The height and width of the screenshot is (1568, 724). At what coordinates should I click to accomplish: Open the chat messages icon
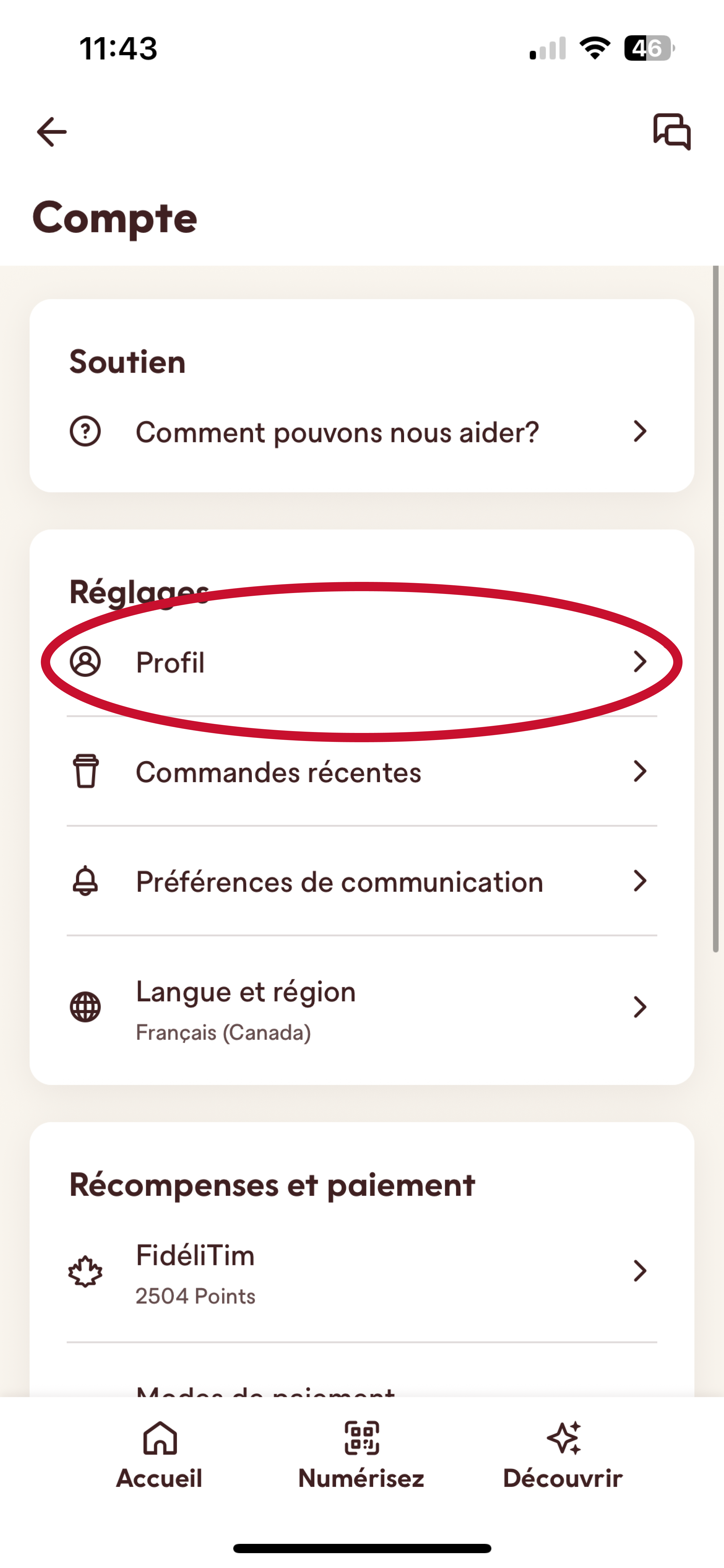[672, 132]
